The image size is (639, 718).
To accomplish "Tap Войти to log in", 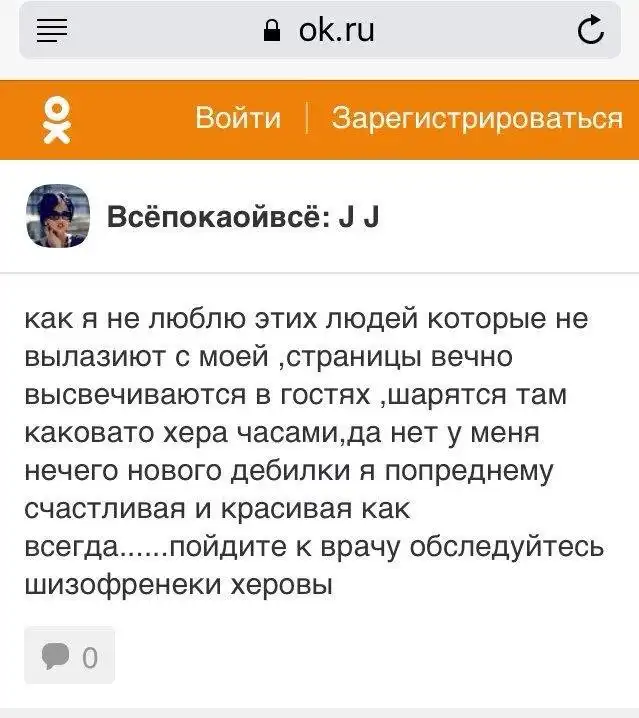I will coord(238,118).
